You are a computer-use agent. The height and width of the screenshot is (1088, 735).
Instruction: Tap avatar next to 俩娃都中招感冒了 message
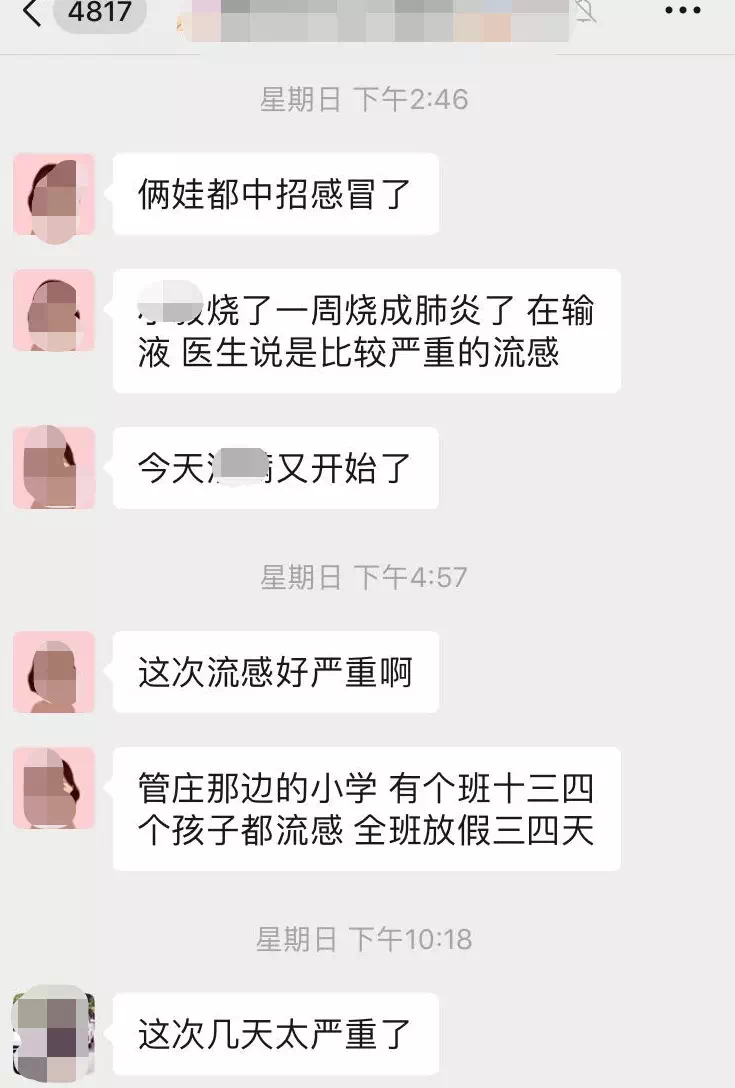[x=54, y=195]
